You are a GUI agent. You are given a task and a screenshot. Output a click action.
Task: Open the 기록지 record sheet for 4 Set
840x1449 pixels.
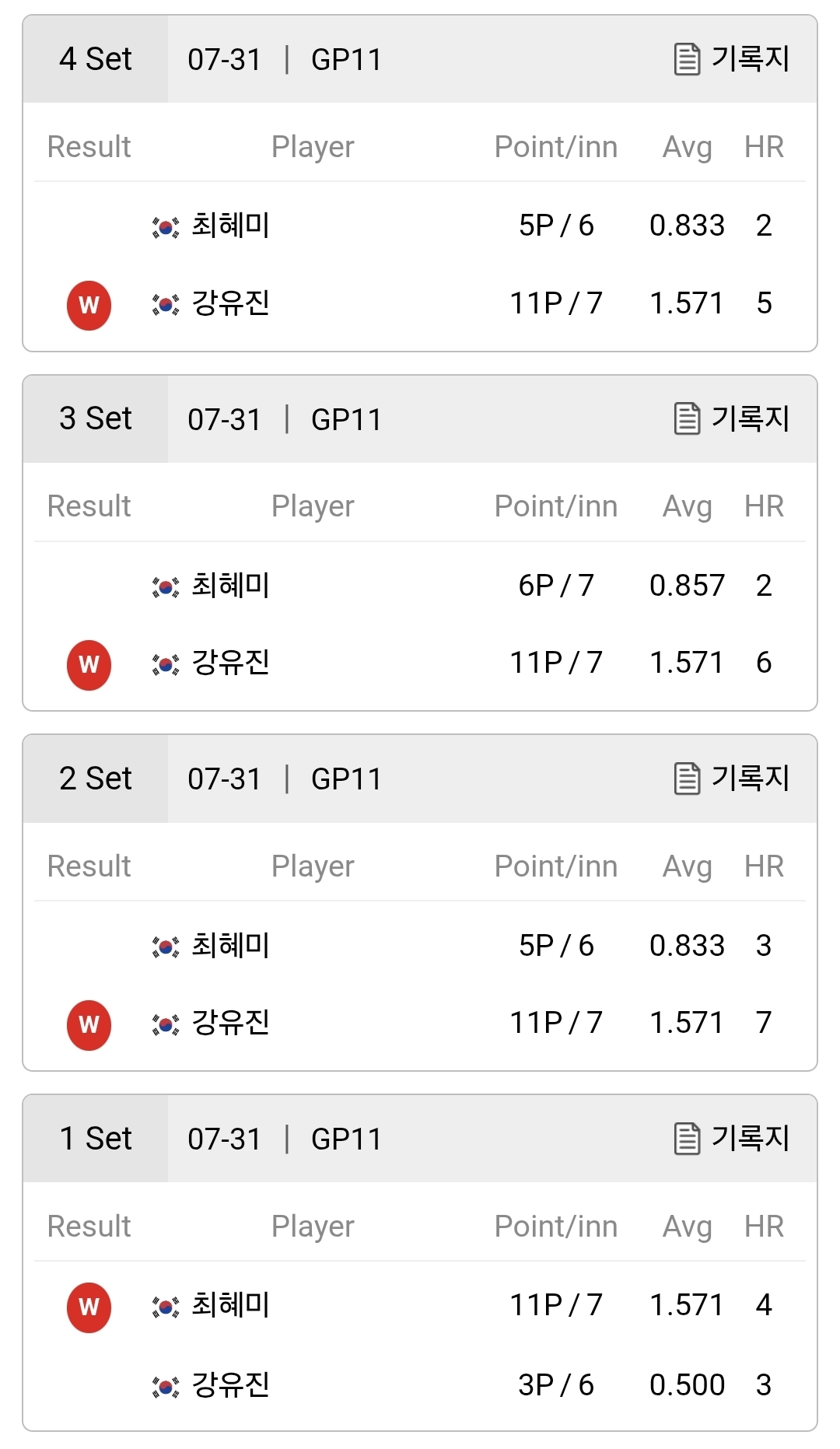click(731, 59)
